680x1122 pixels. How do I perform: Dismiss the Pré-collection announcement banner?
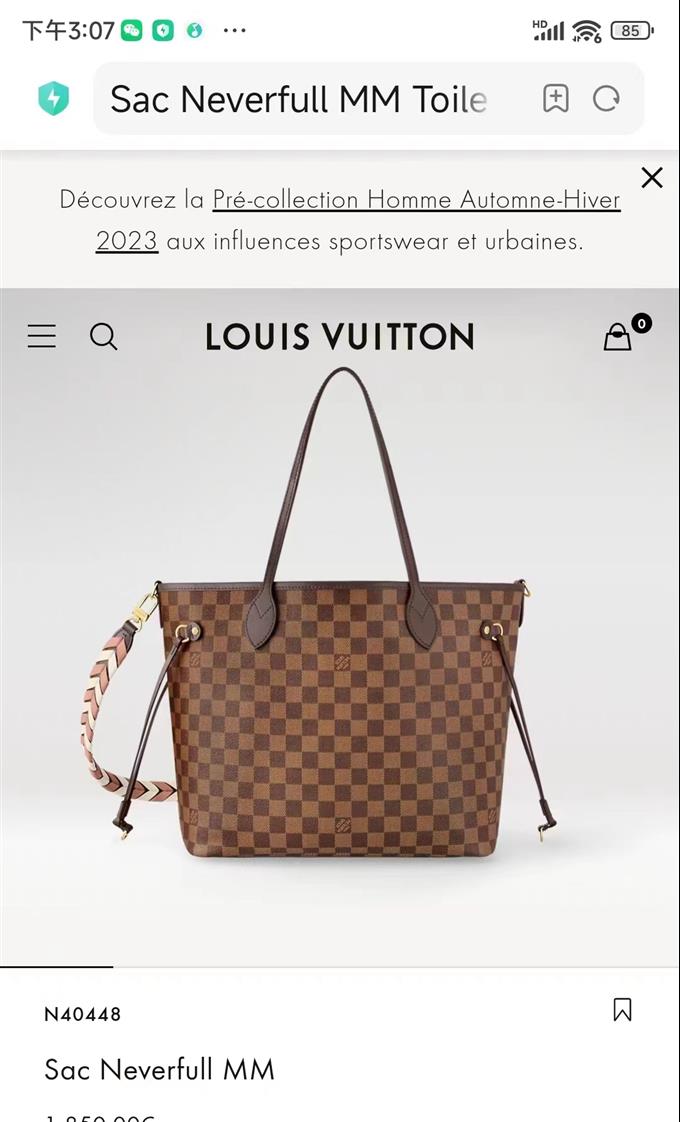(652, 178)
